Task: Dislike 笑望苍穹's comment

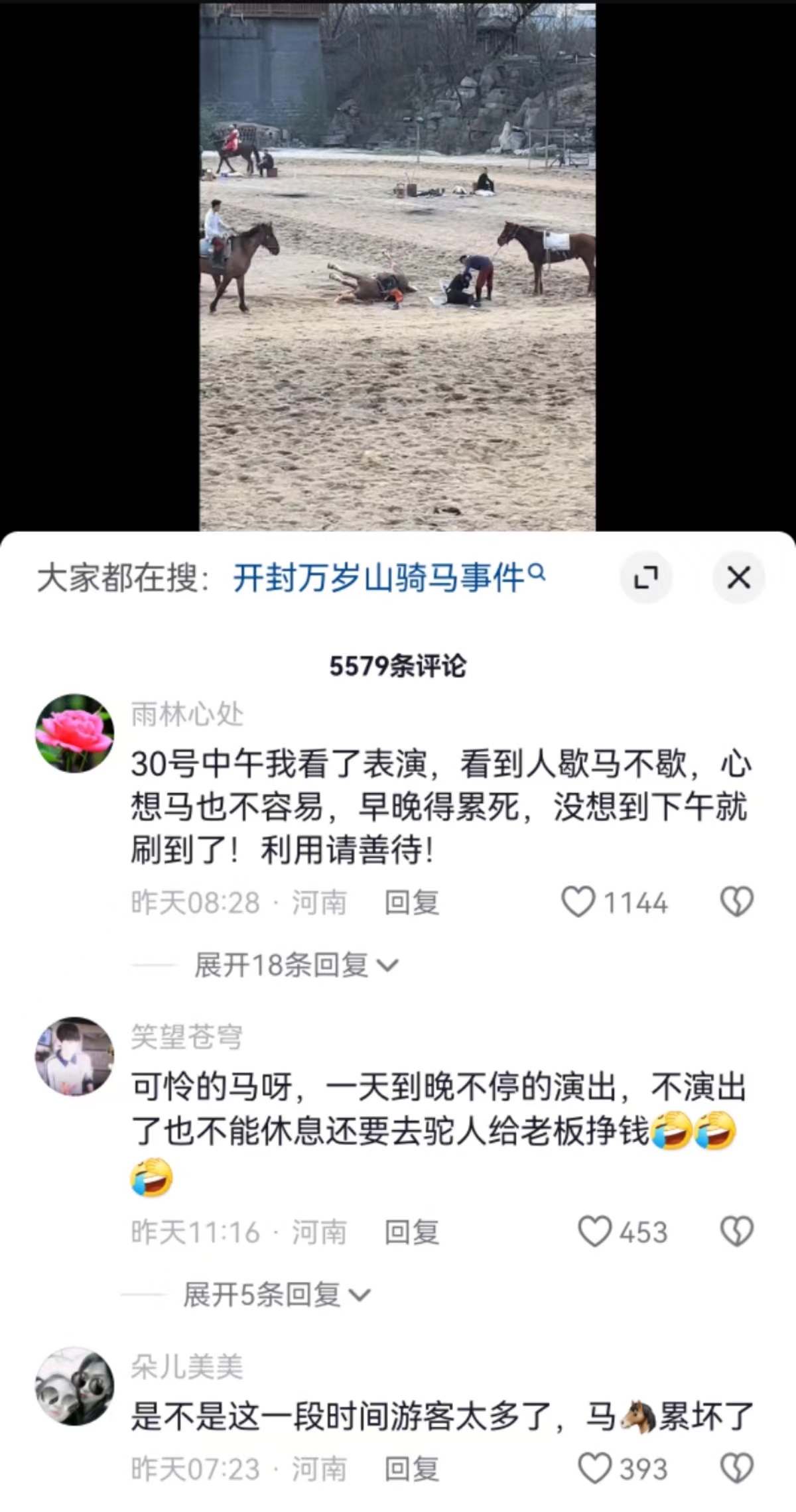Action: coord(737,1232)
